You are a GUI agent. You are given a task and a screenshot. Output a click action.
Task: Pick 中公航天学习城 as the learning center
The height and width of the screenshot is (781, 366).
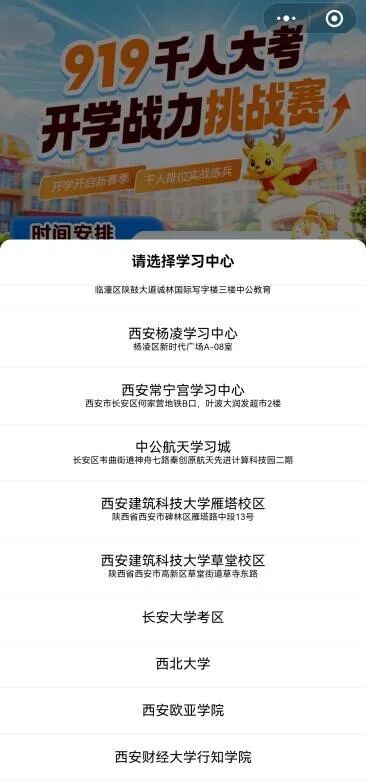click(183, 453)
